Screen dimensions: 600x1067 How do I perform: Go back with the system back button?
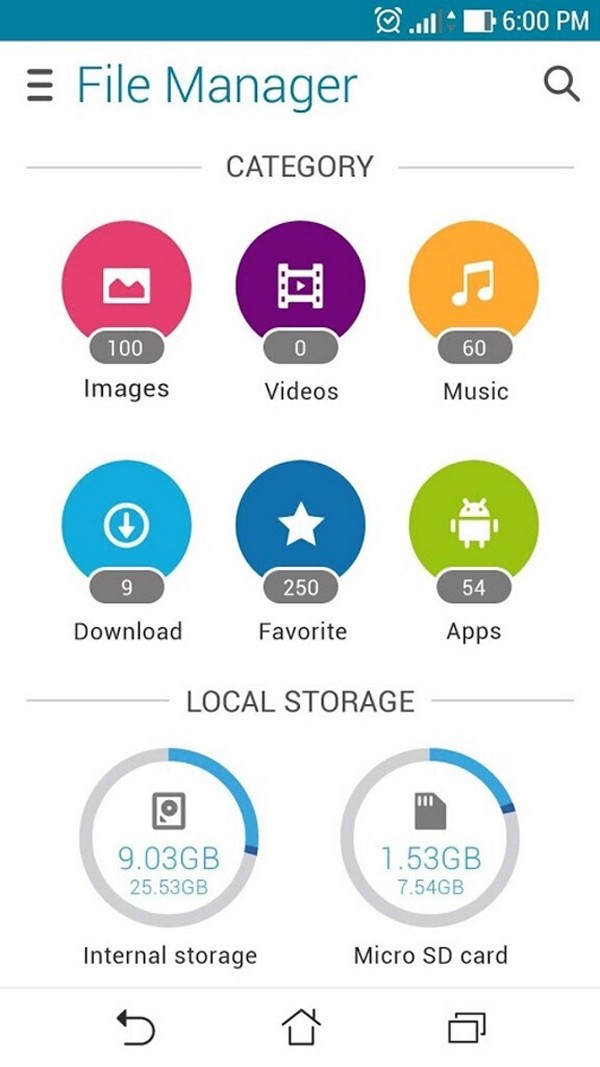(x=135, y=1027)
